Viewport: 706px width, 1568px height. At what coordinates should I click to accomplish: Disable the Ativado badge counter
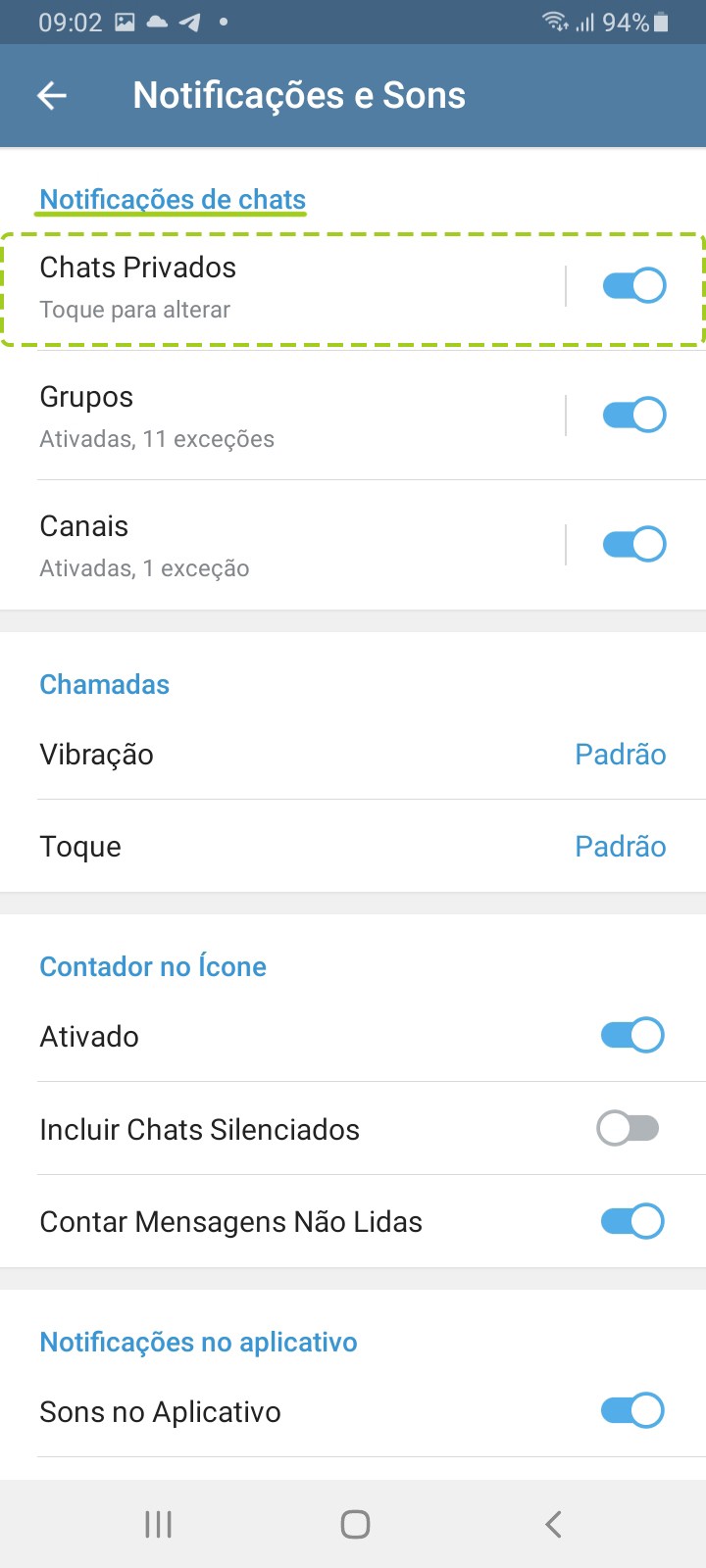point(632,1036)
